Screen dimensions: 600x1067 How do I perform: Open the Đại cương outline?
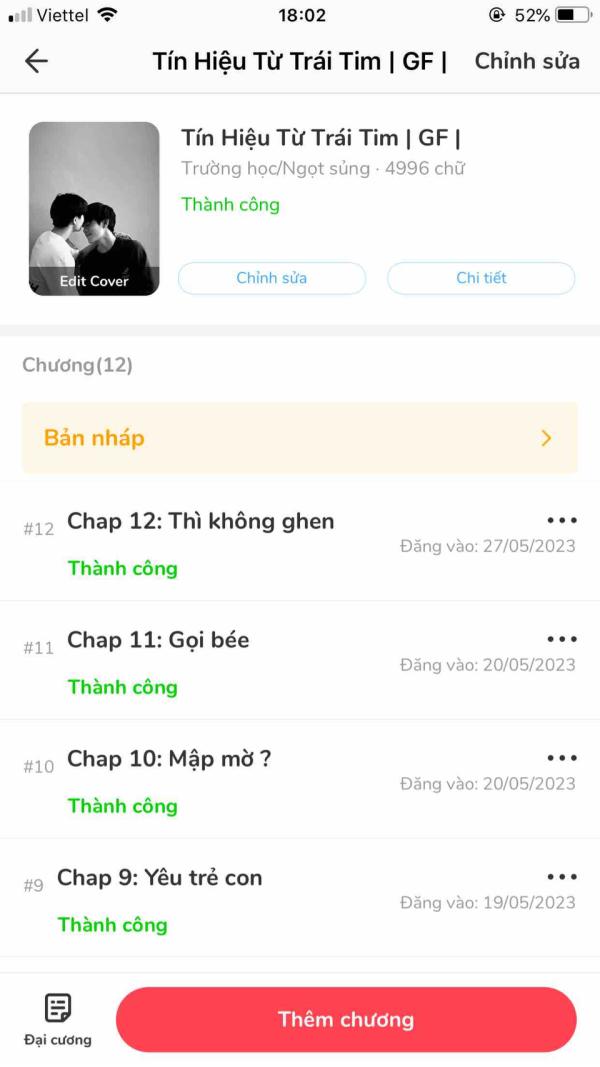[58, 1019]
